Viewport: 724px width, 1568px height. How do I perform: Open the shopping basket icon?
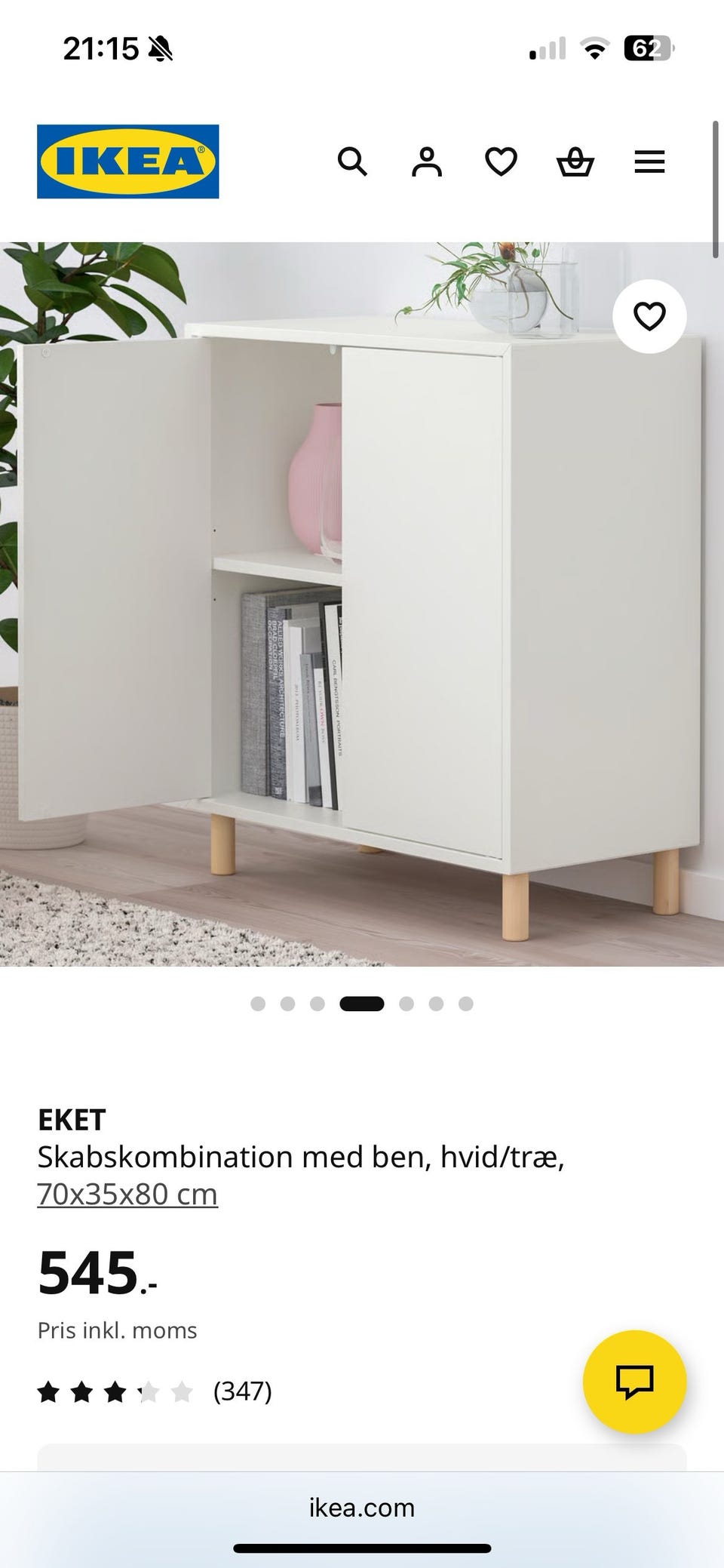pyautogui.click(x=575, y=161)
